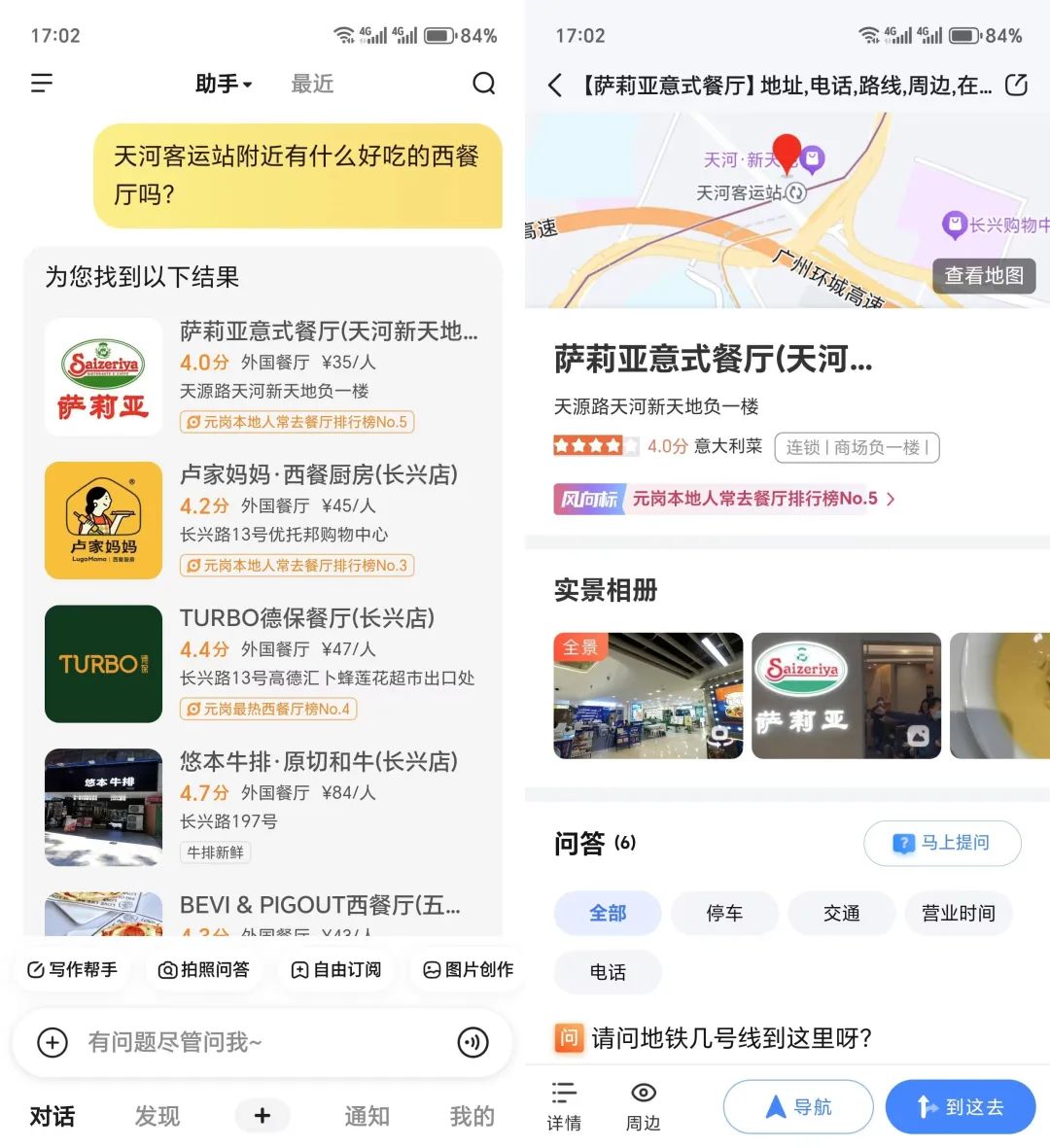Open 拍照问答 photo question tool
Image resolution: width=1050 pixels, height=1148 pixels.
[x=202, y=969]
